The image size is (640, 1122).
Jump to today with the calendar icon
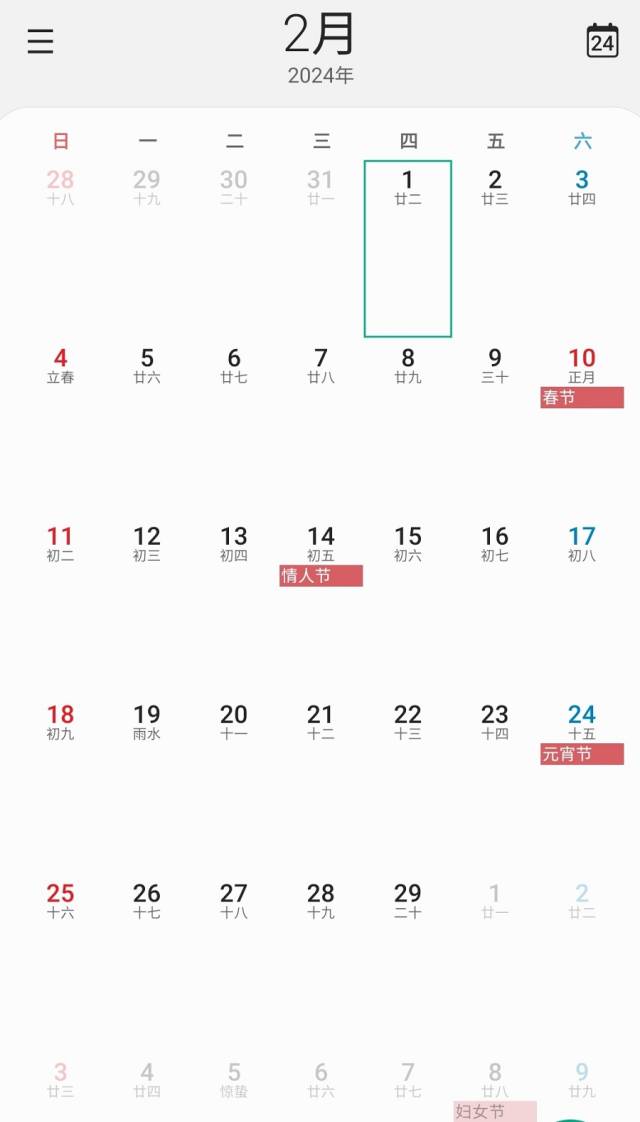(602, 41)
